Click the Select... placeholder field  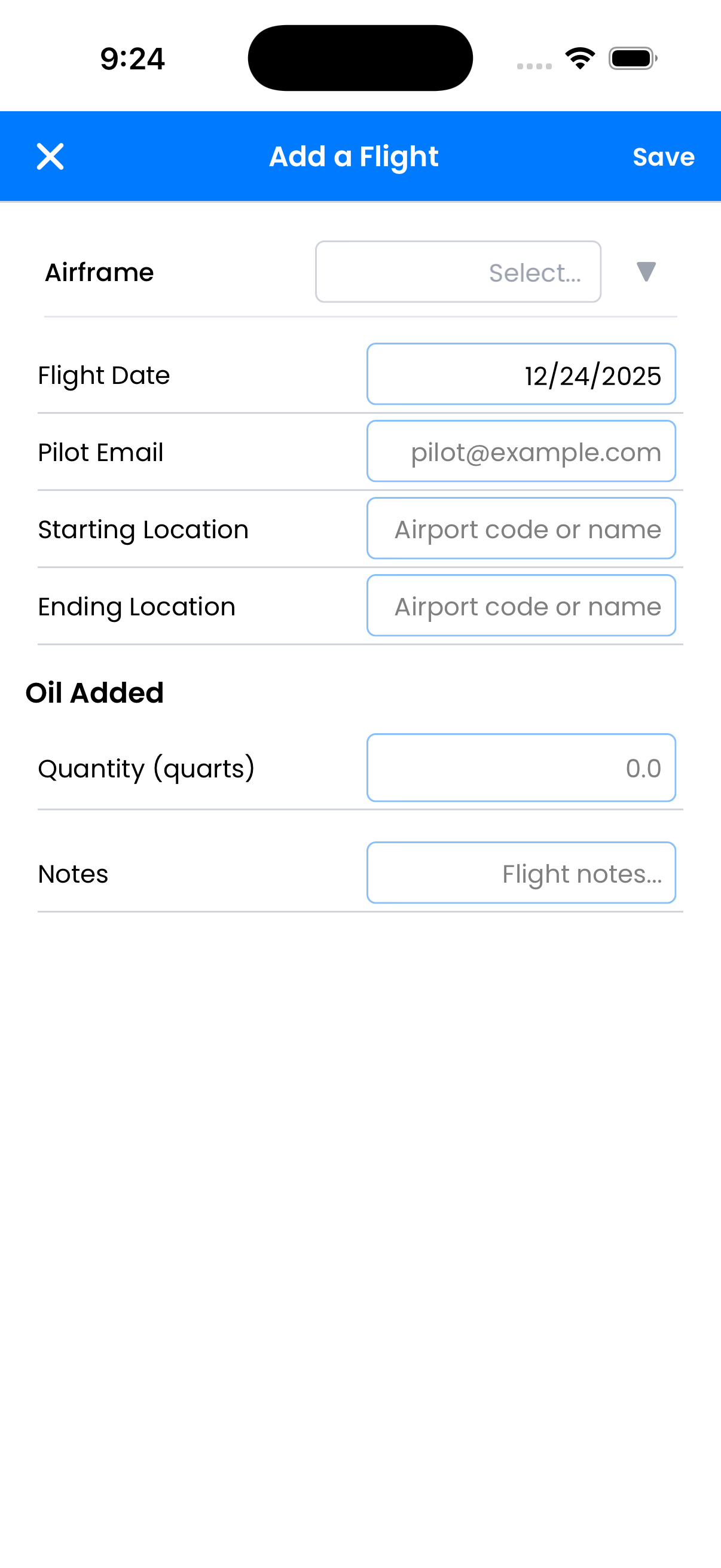click(457, 271)
